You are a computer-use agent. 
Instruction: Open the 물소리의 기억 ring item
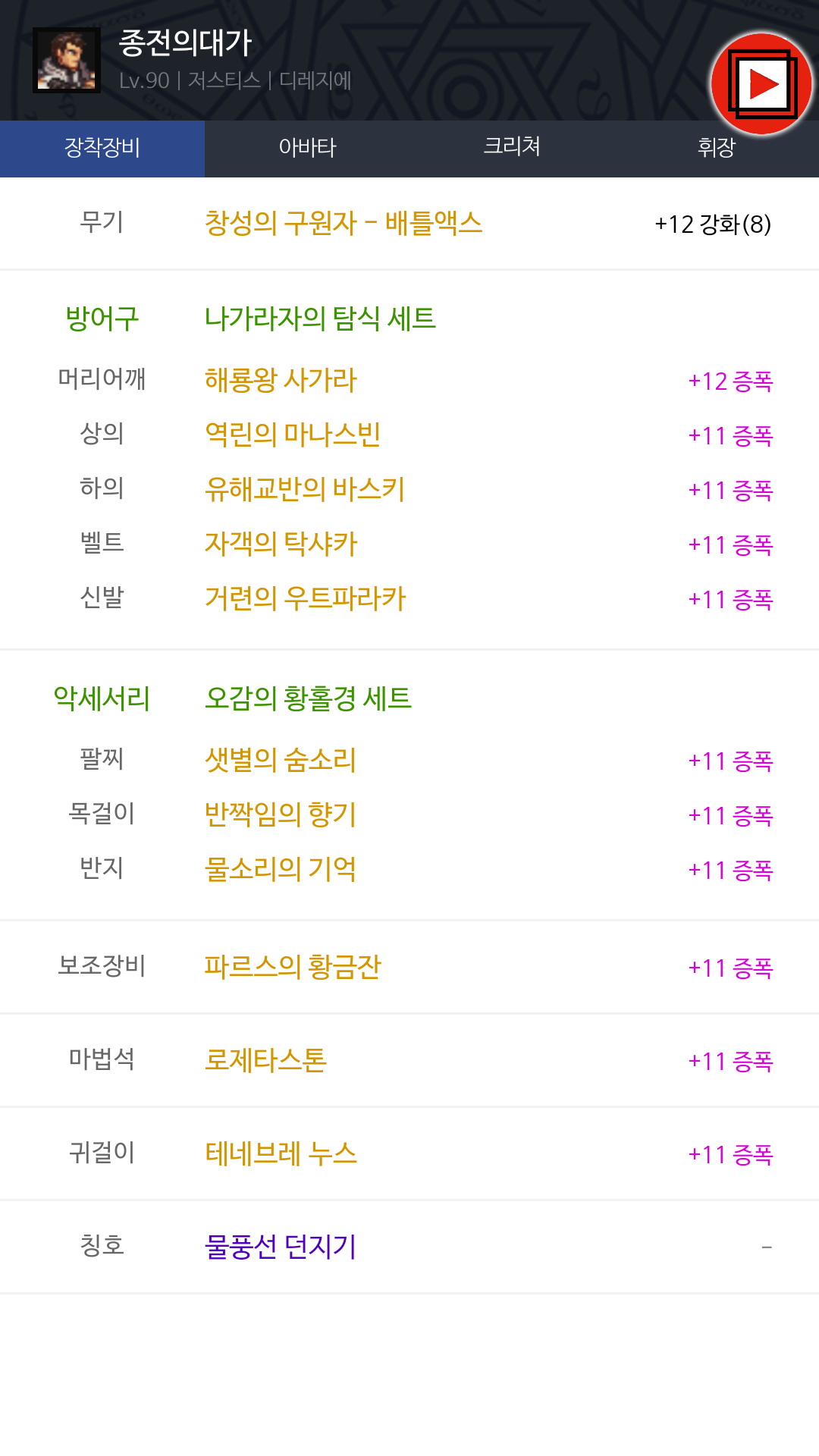click(281, 869)
